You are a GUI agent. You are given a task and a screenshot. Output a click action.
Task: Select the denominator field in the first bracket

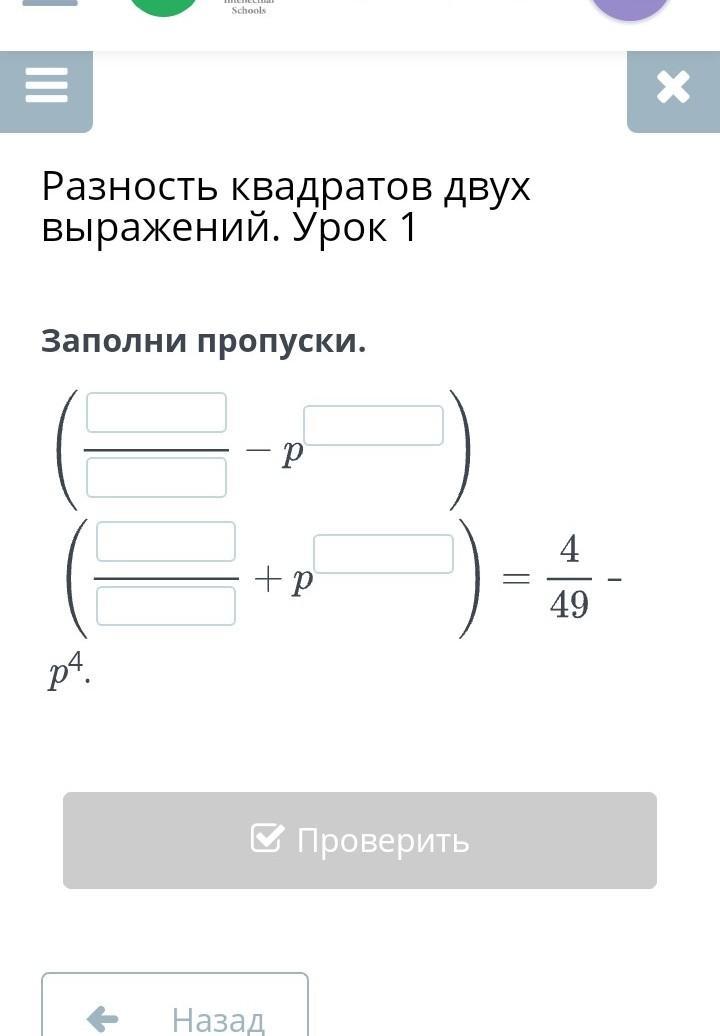pyautogui.click(x=156, y=477)
